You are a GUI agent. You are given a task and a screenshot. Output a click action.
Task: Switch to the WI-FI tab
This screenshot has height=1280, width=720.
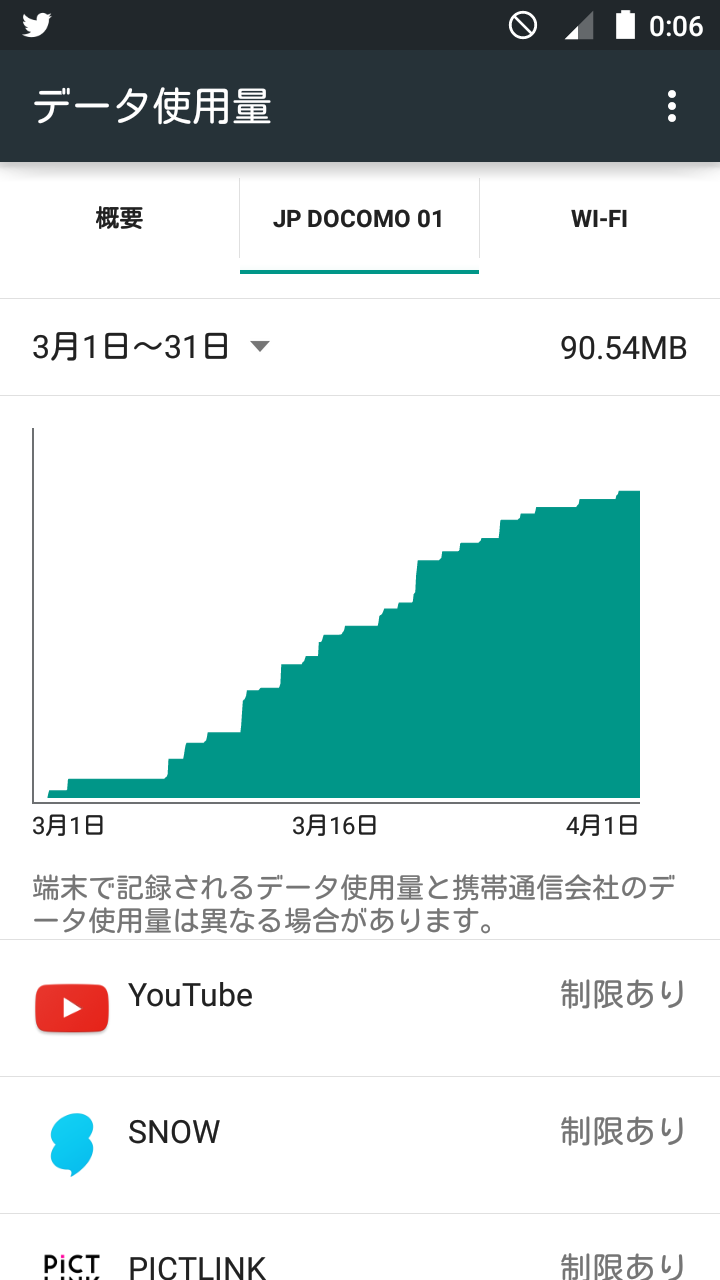click(x=599, y=219)
